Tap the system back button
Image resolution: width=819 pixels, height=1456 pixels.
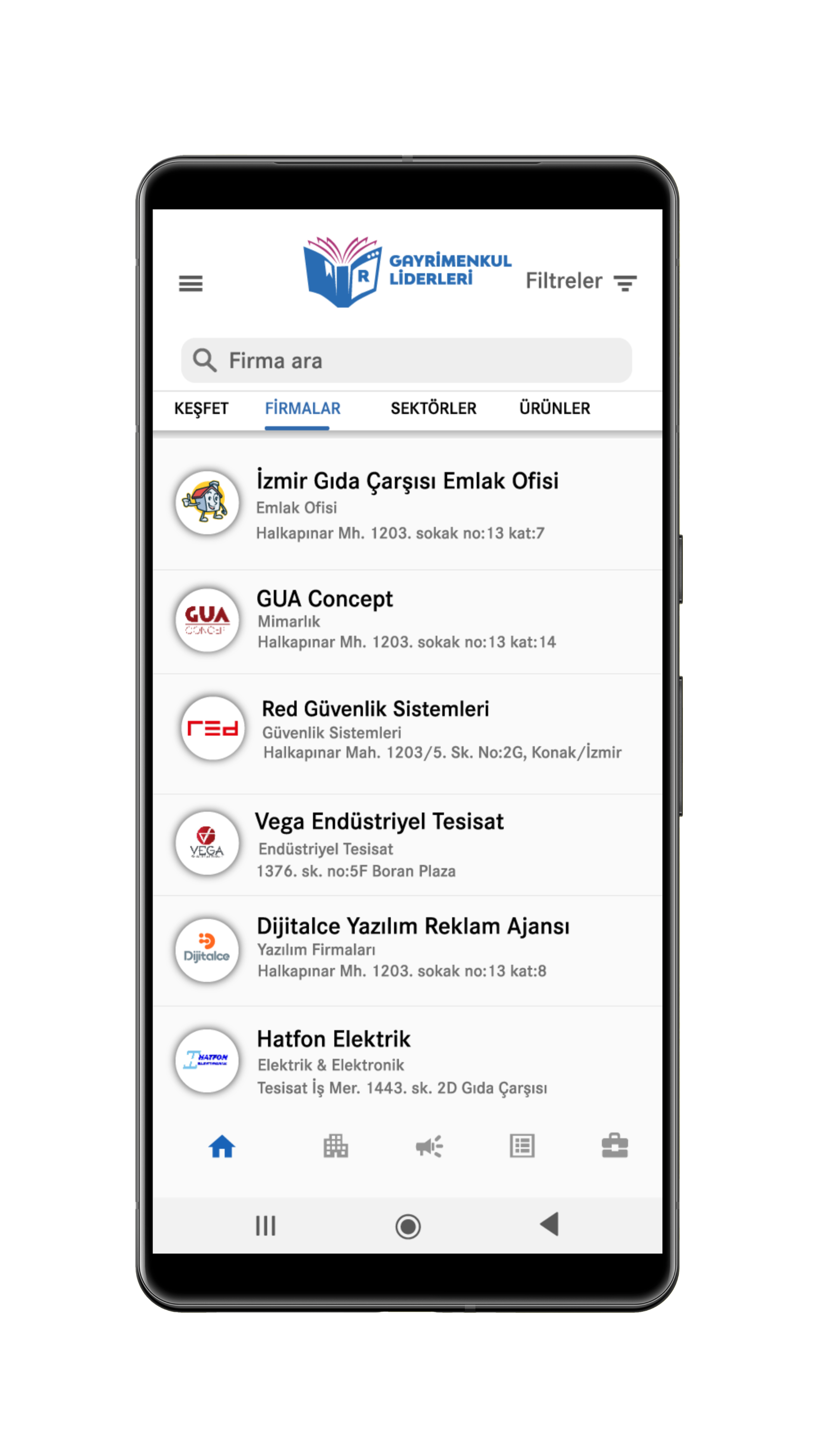(x=549, y=1226)
